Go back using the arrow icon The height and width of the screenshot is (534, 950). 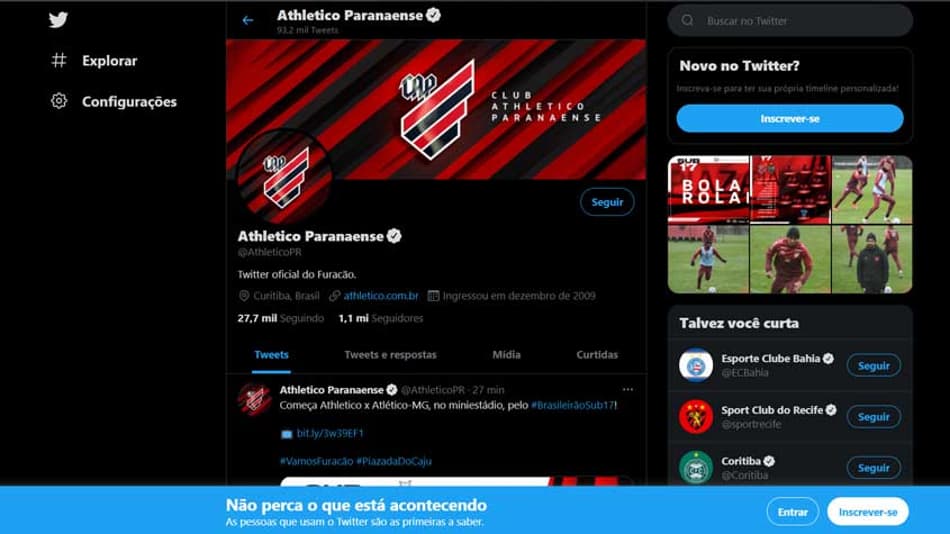click(x=248, y=20)
